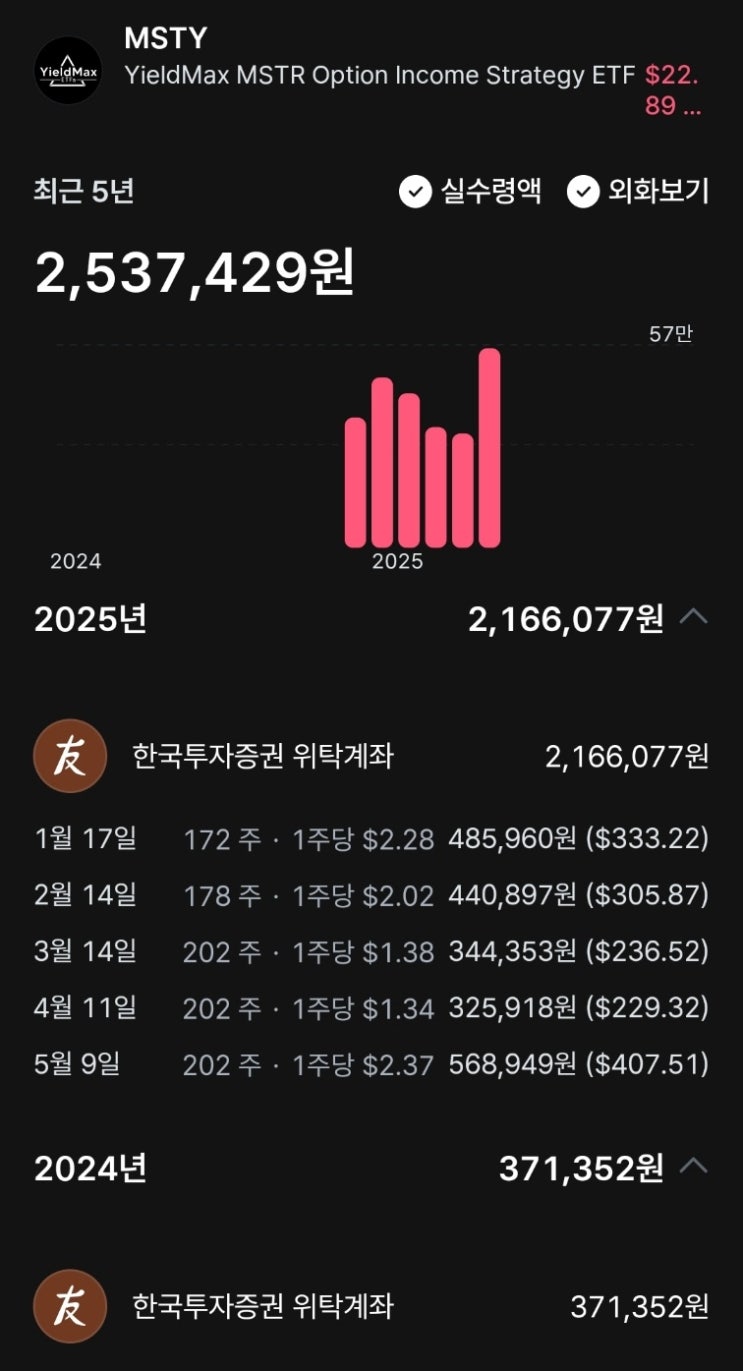Click the checkmark icon next to 실수령액

(414, 193)
